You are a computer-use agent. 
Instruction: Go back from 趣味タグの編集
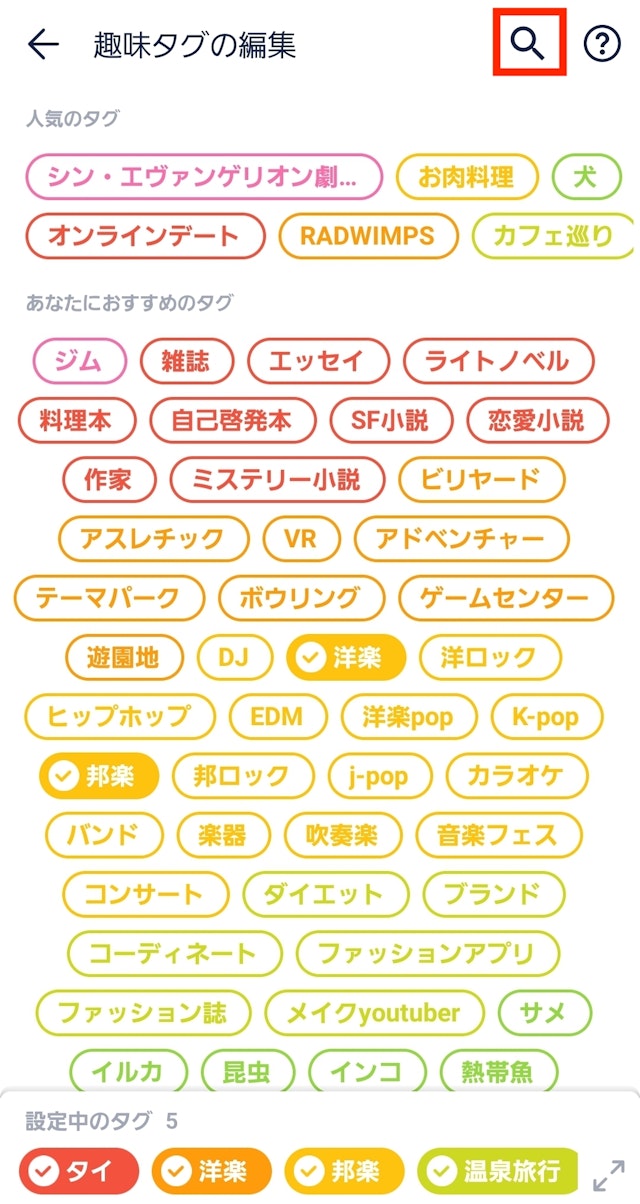pos(44,44)
